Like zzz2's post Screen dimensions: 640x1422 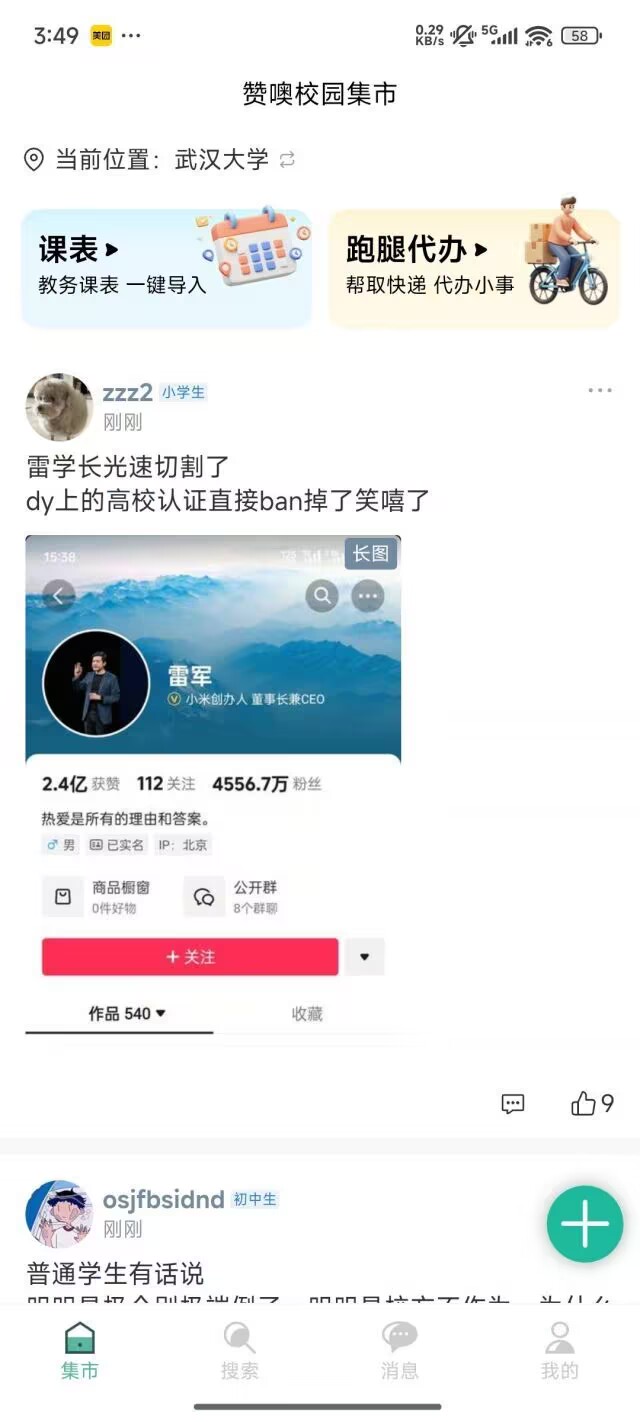(591, 1104)
